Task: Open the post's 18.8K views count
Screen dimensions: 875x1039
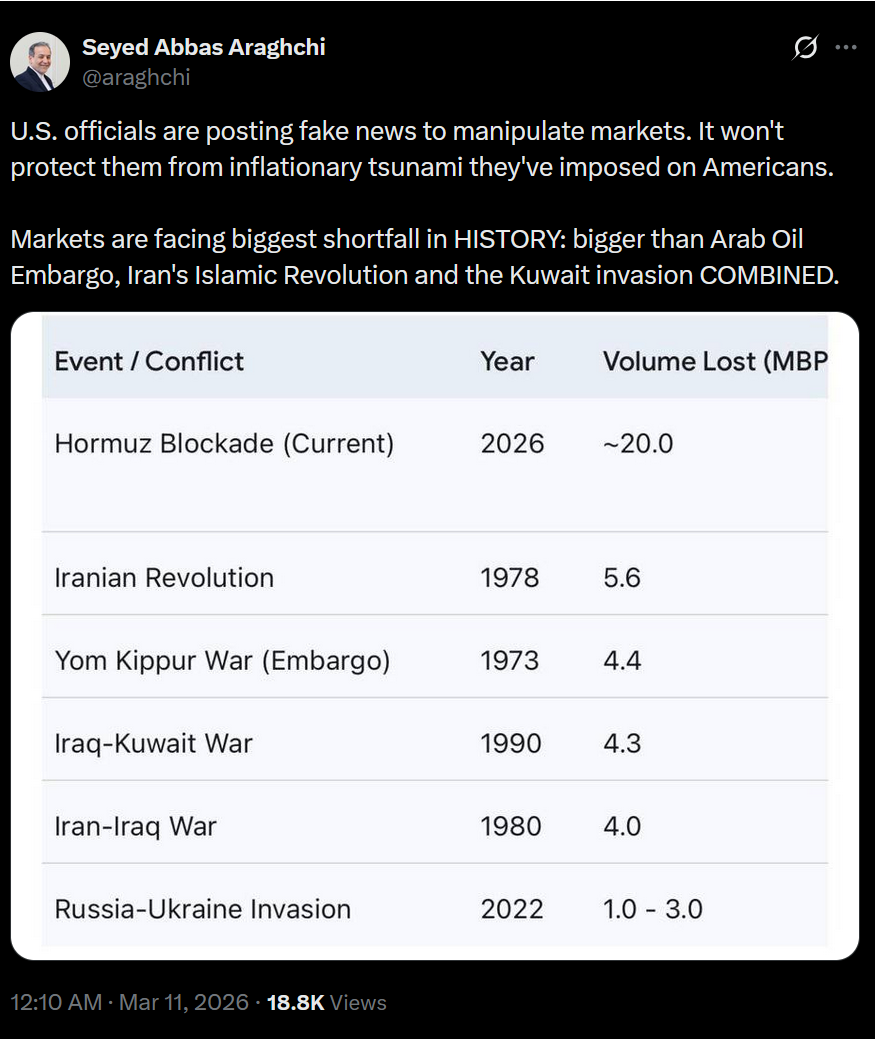Action: (x=327, y=1002)
